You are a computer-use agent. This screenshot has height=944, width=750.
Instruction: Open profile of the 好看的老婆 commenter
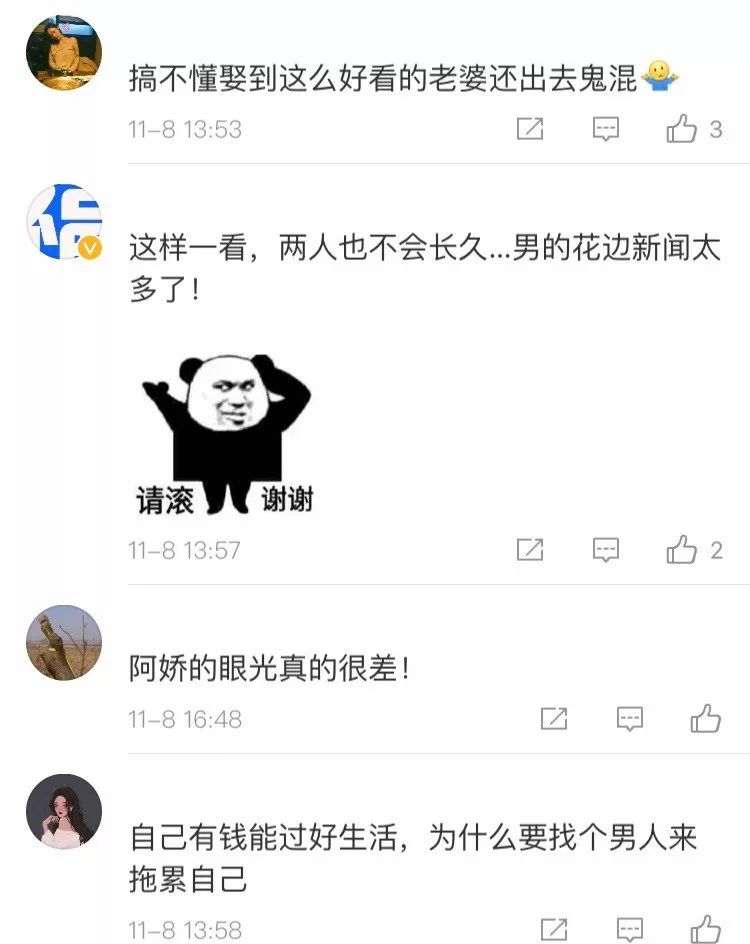click(x=63, y=52)
